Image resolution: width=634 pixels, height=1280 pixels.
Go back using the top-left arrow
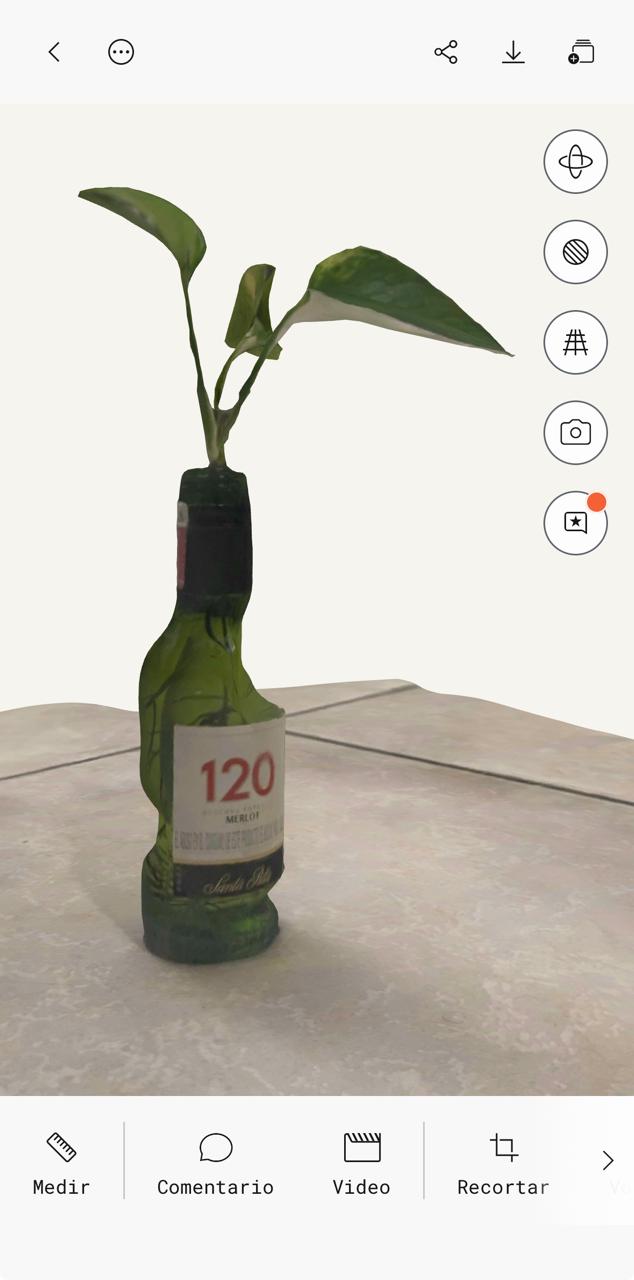[54, 52]
